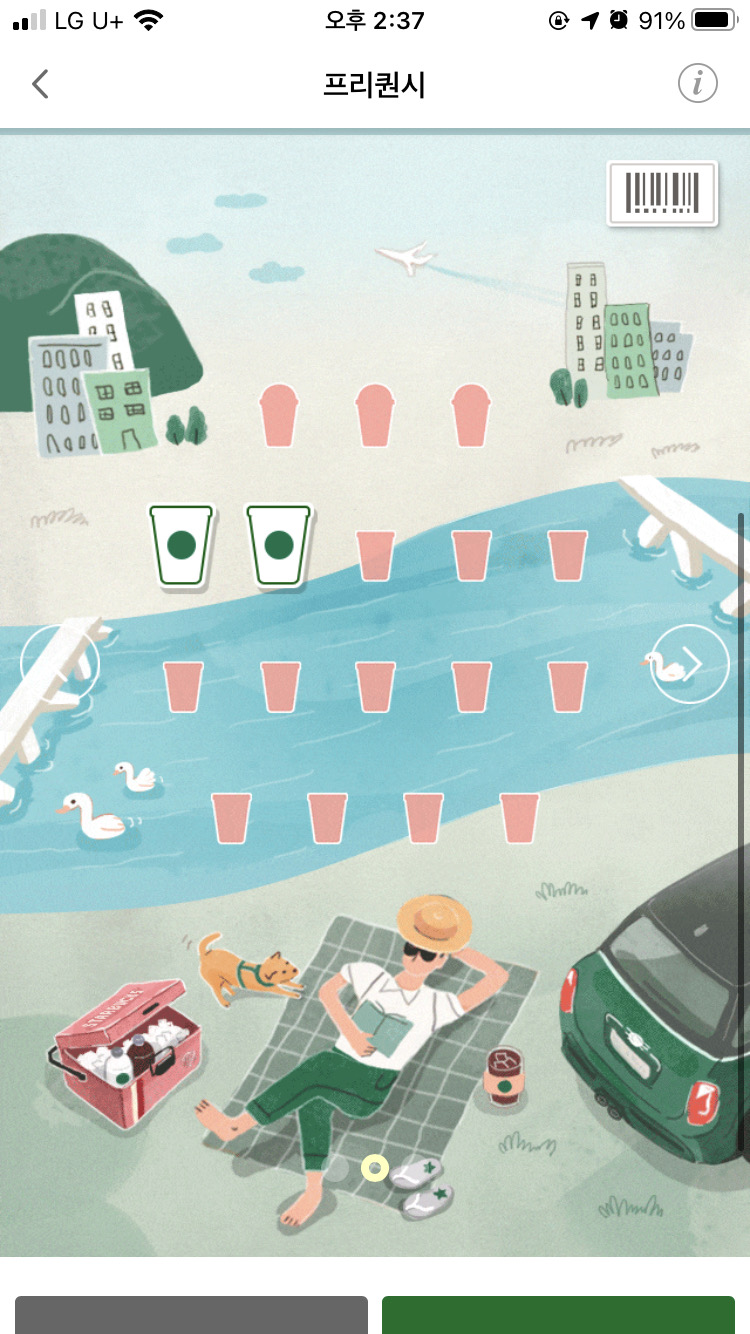The height and width of the screenshot is (1334, 750).
Task: Go to the next illustration with right arrow
Action: pyautogui.click(x=690, y=664)
